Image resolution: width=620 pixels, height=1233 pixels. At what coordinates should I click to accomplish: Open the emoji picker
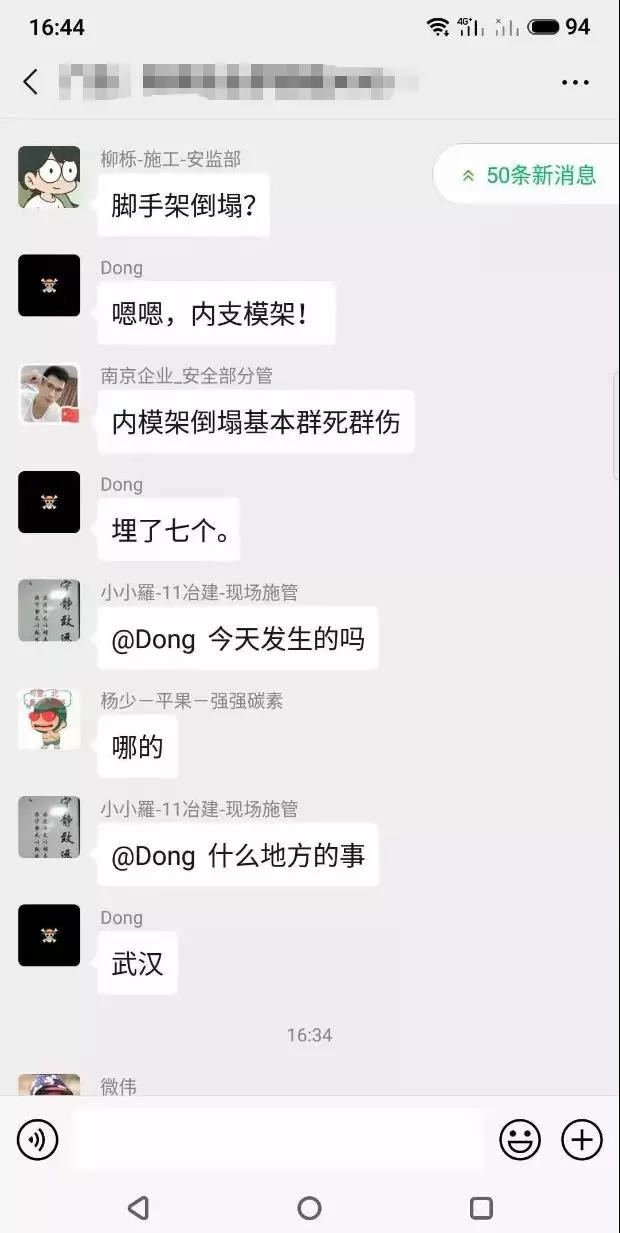coord(520,1140)
